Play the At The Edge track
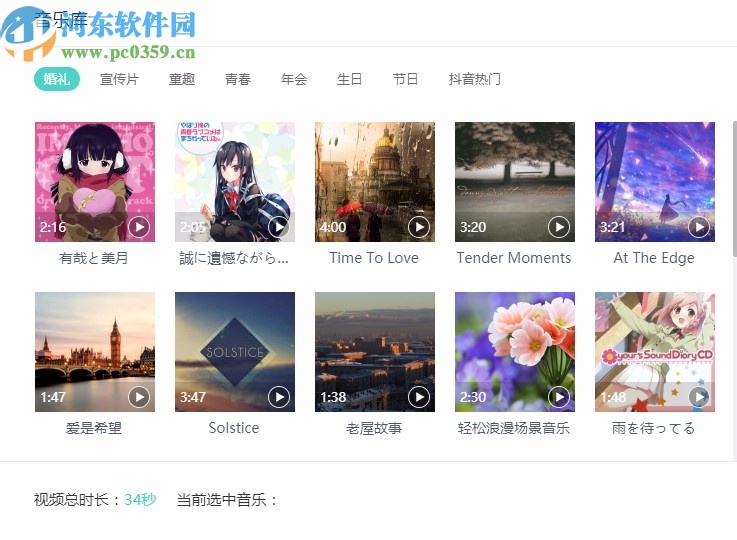Screen dimensions: 737x540 pyautogui.click(x=699, y=227)
